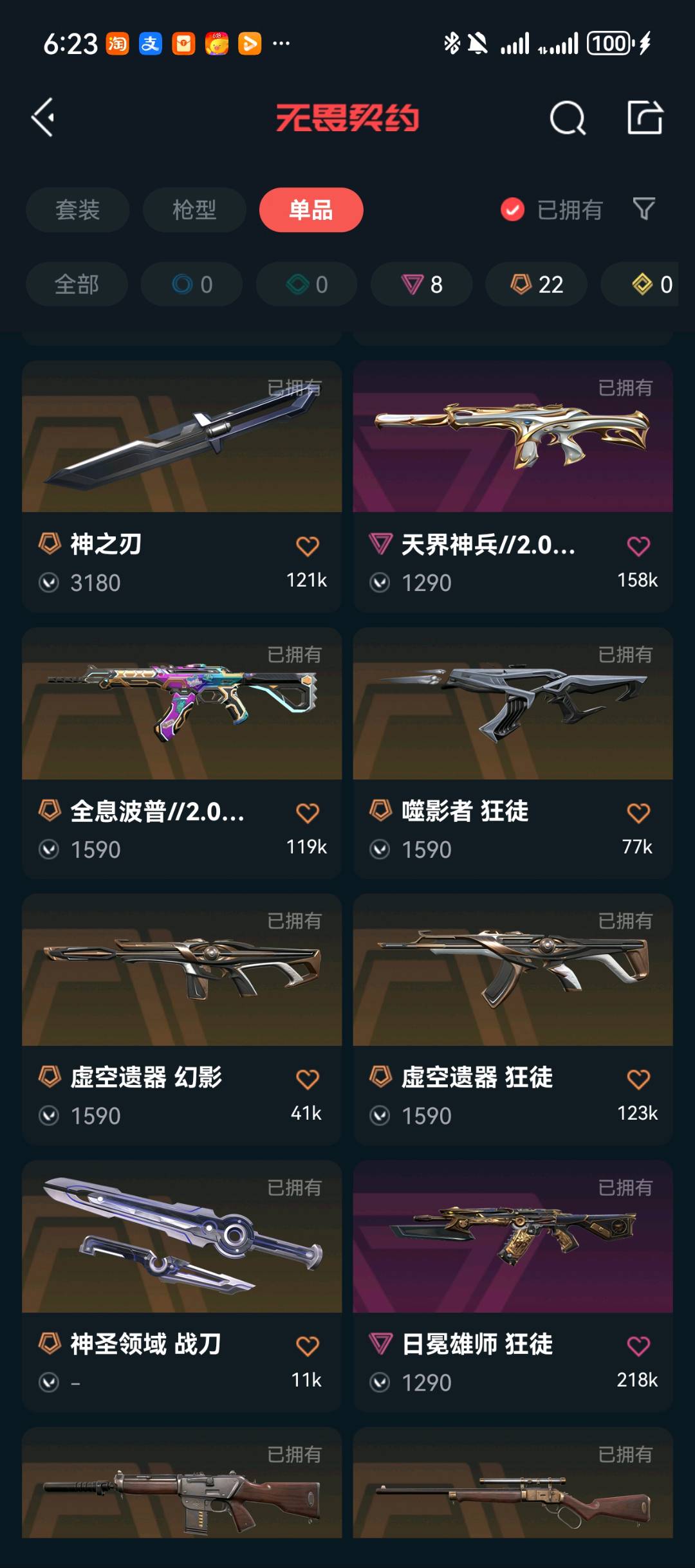
Task: Switch to the 套装 tab
Action: (77, 210)
